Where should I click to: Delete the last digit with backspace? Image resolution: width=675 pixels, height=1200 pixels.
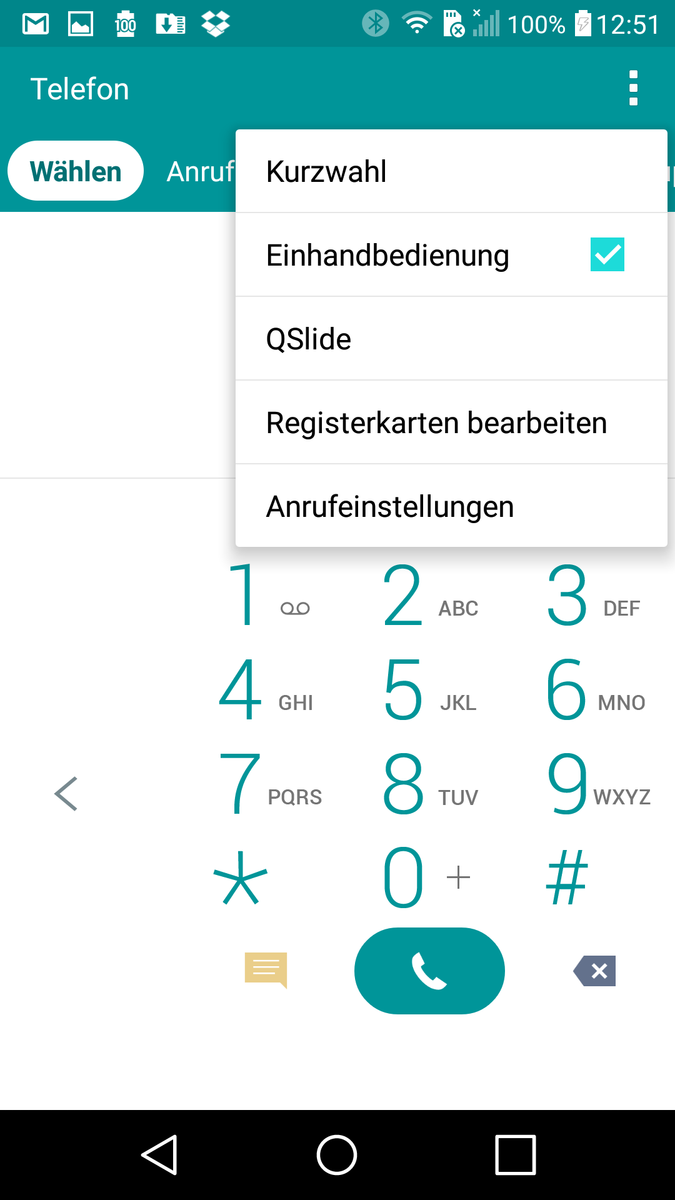coord(595,970)
